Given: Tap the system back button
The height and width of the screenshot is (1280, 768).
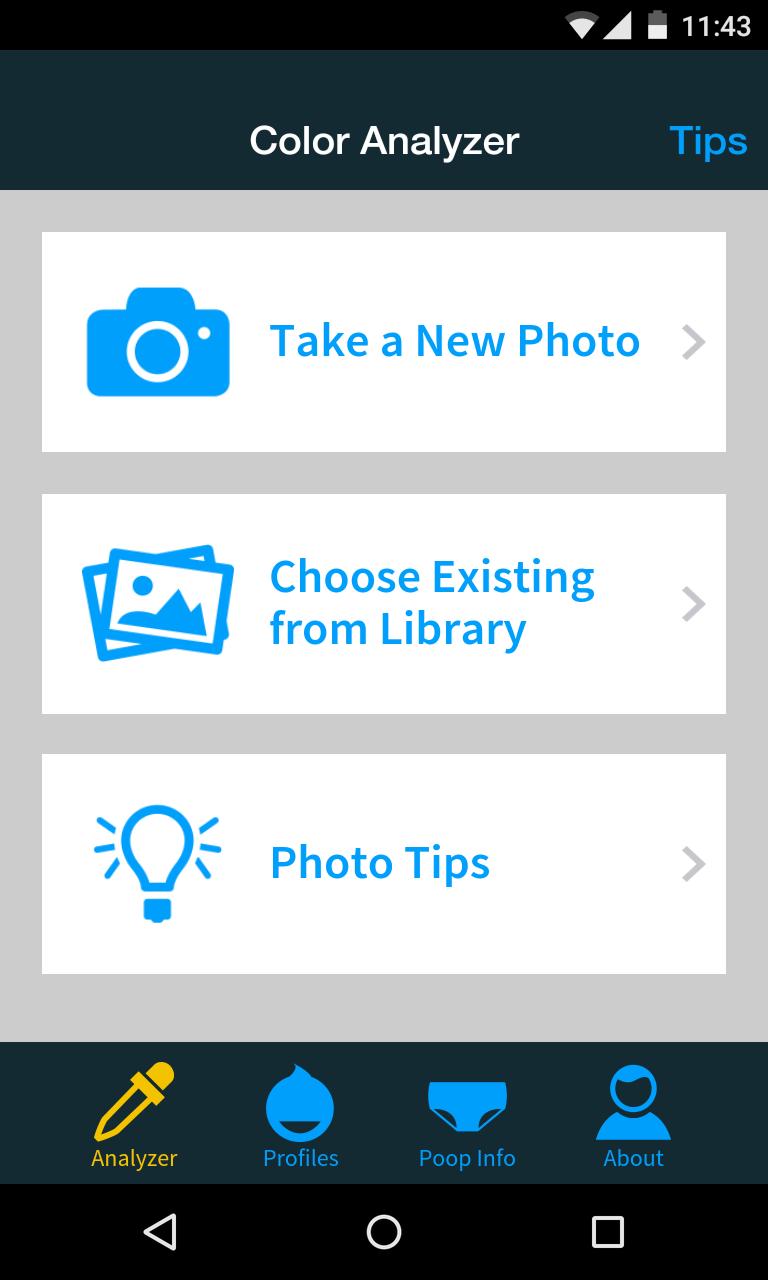Looking at the screenshot, I should 160,1232.
